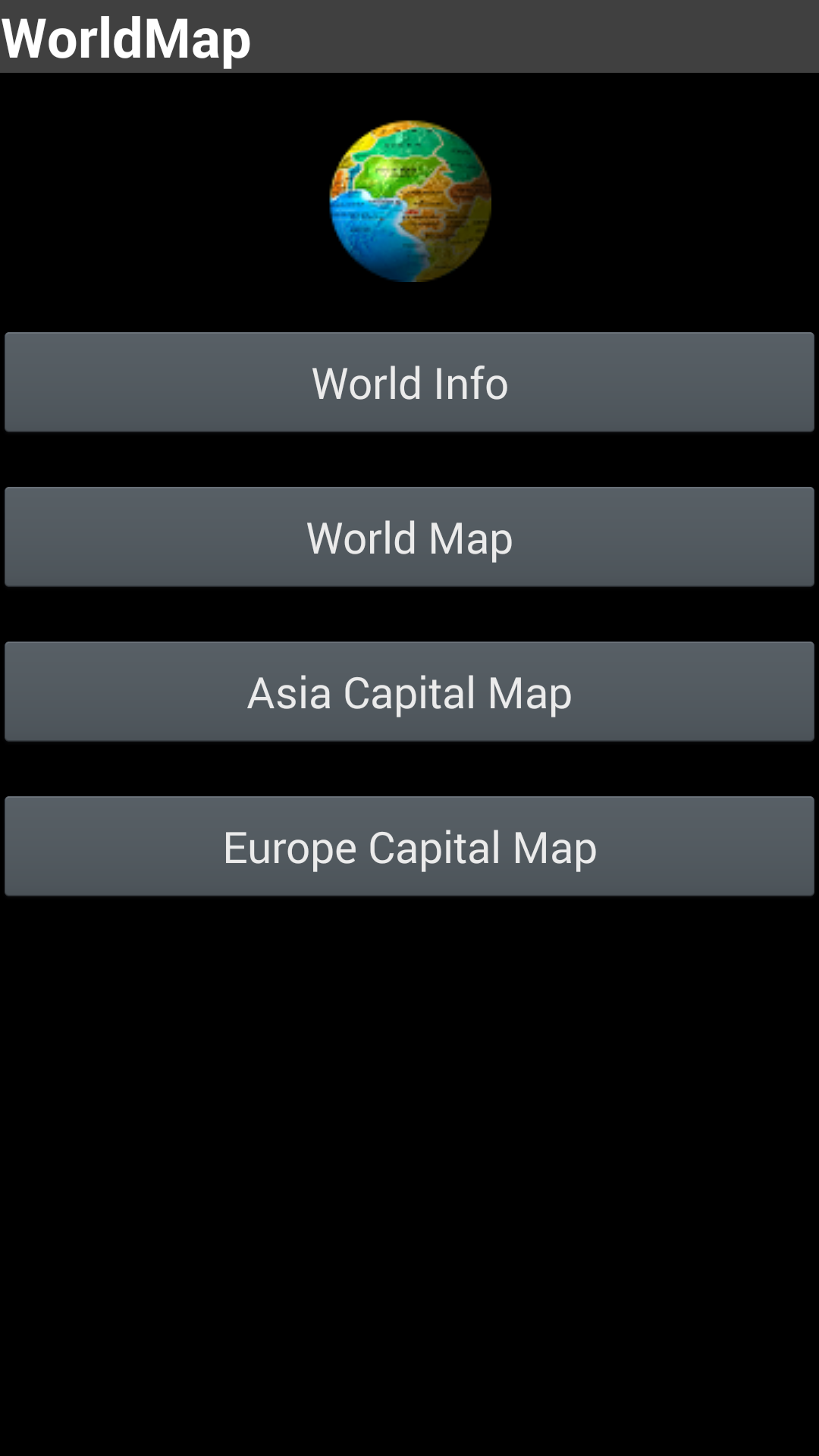
Task: Click the topmost button on the screen
Action: click(409, 382)
